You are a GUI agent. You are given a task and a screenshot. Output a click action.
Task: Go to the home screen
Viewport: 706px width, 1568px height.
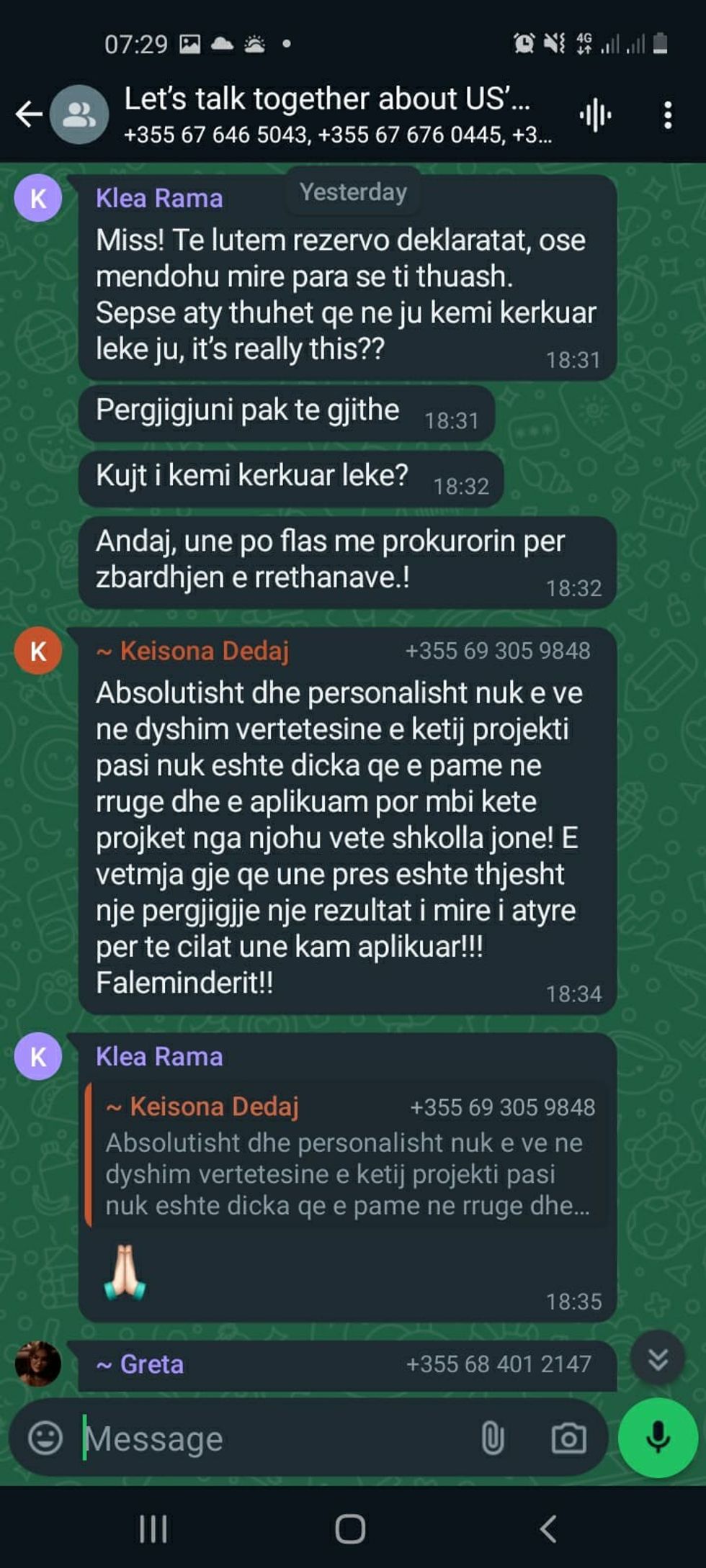(351, 1528)
